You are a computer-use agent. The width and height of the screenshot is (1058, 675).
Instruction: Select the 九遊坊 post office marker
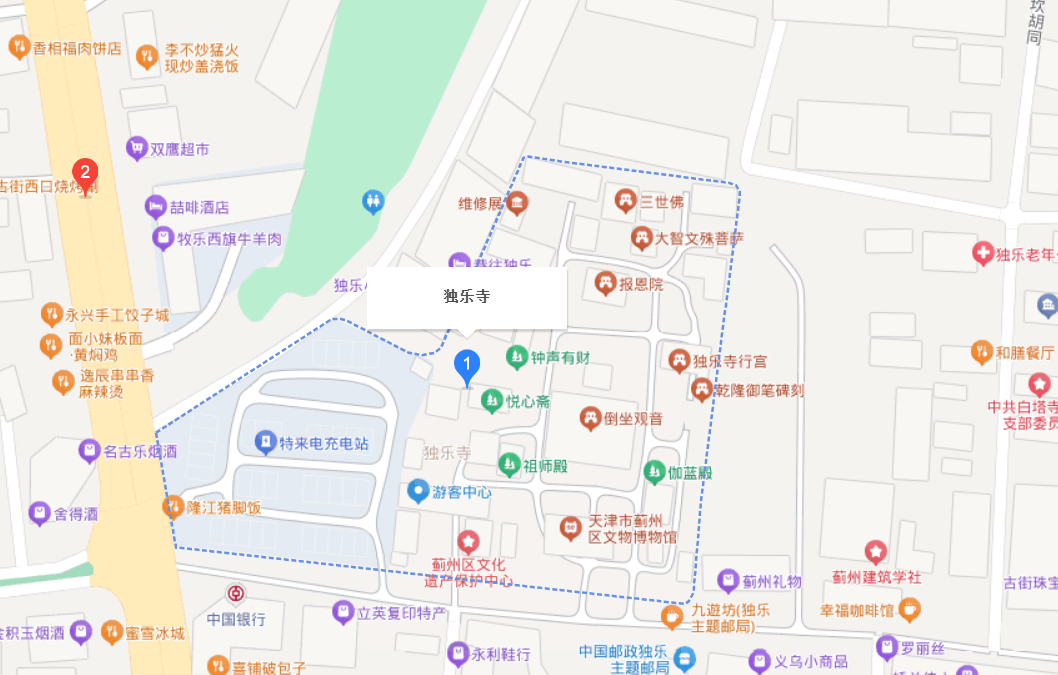pos(673,617)
